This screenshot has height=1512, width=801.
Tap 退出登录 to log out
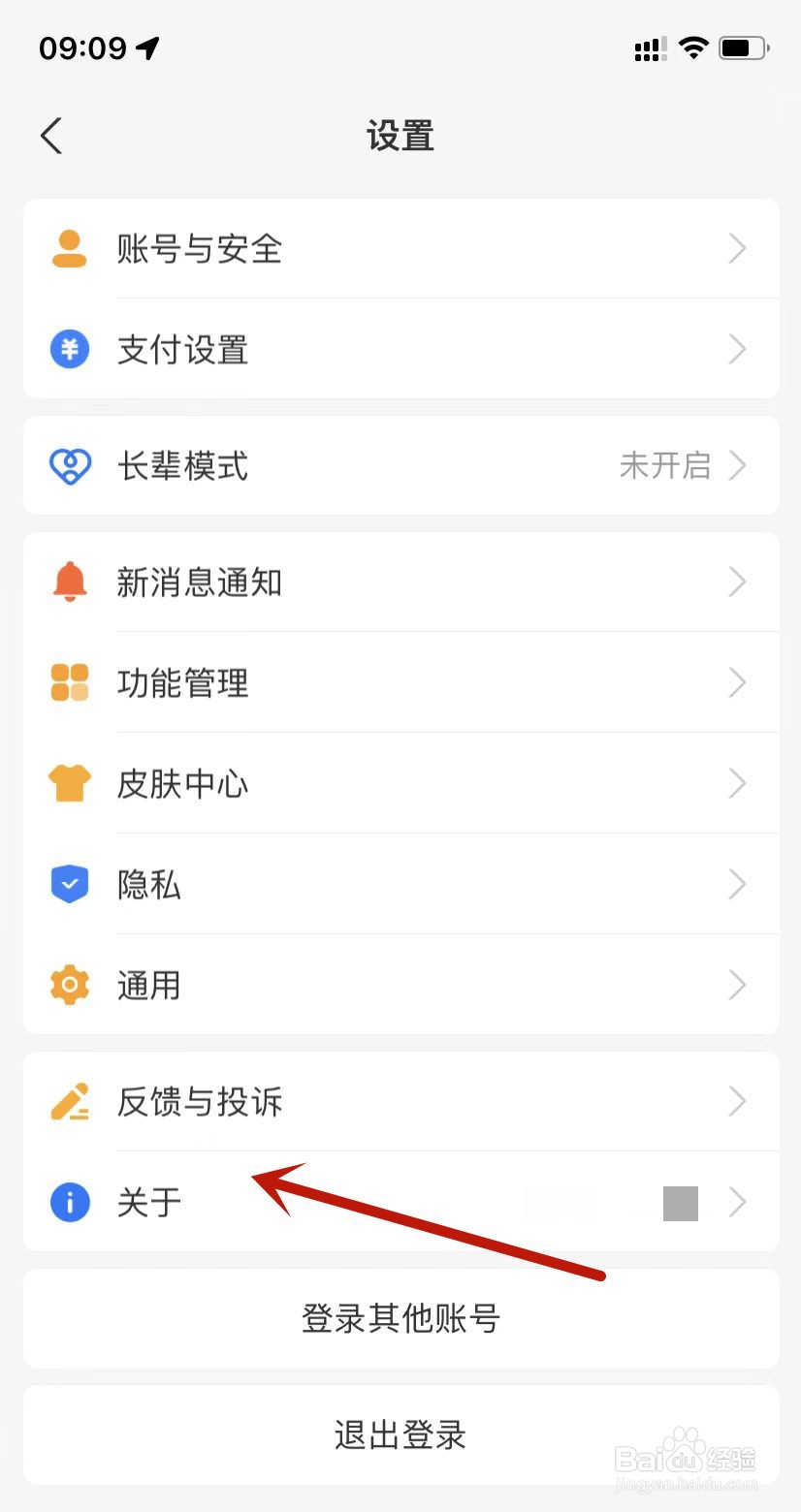click(400, 1435)
